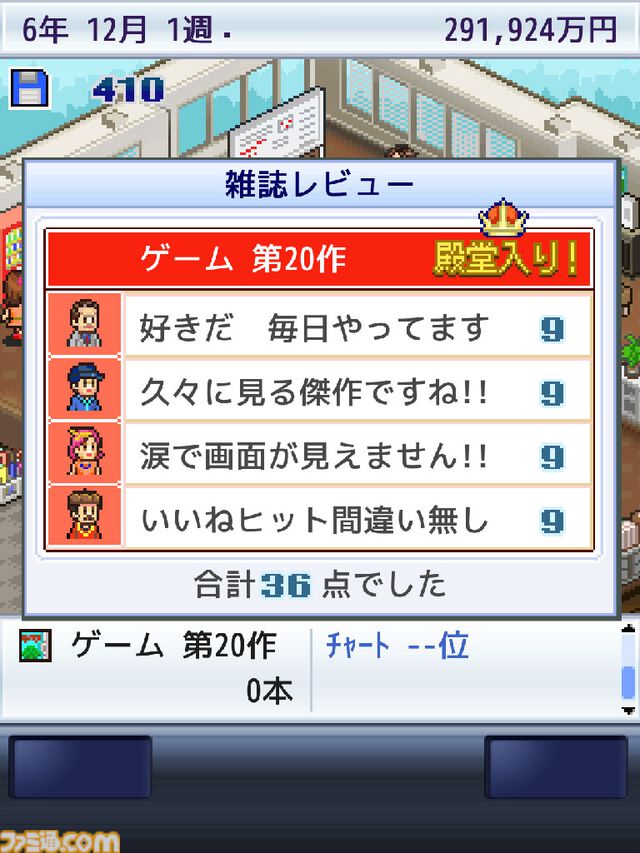640x853 pixels.
Task: Tap the floppy disk save icon
Action: coord(29,89)
